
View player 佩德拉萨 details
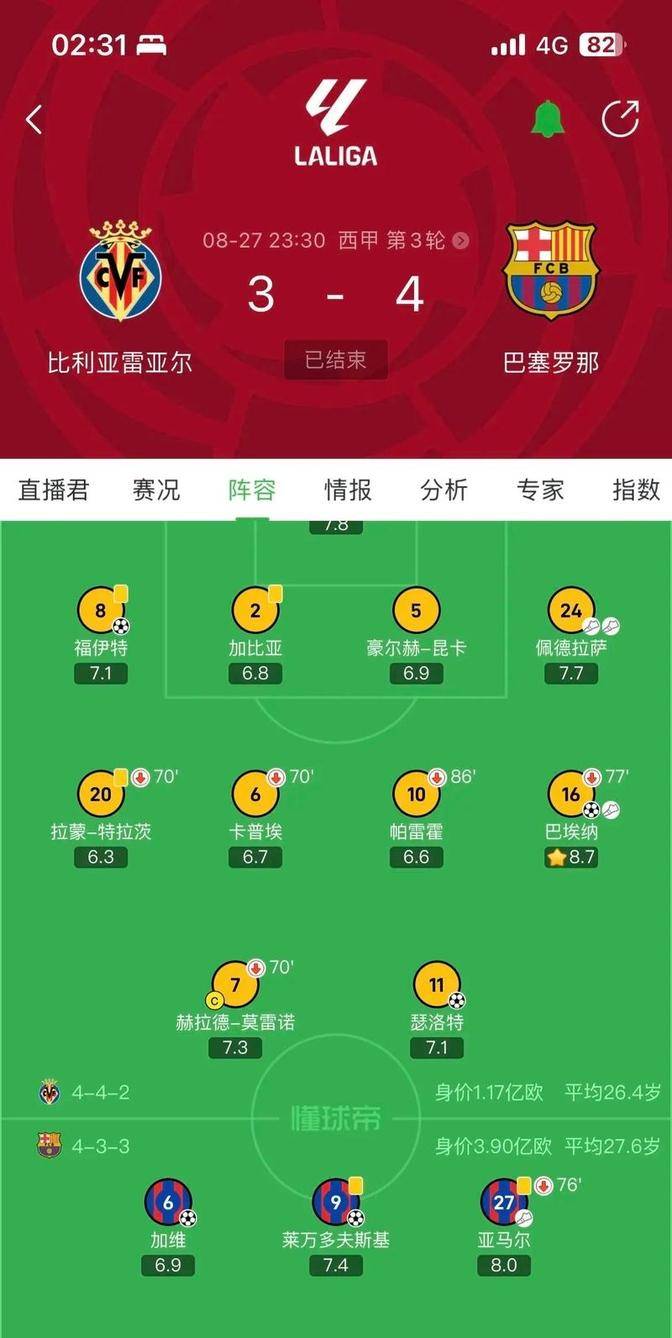point(572,612)
